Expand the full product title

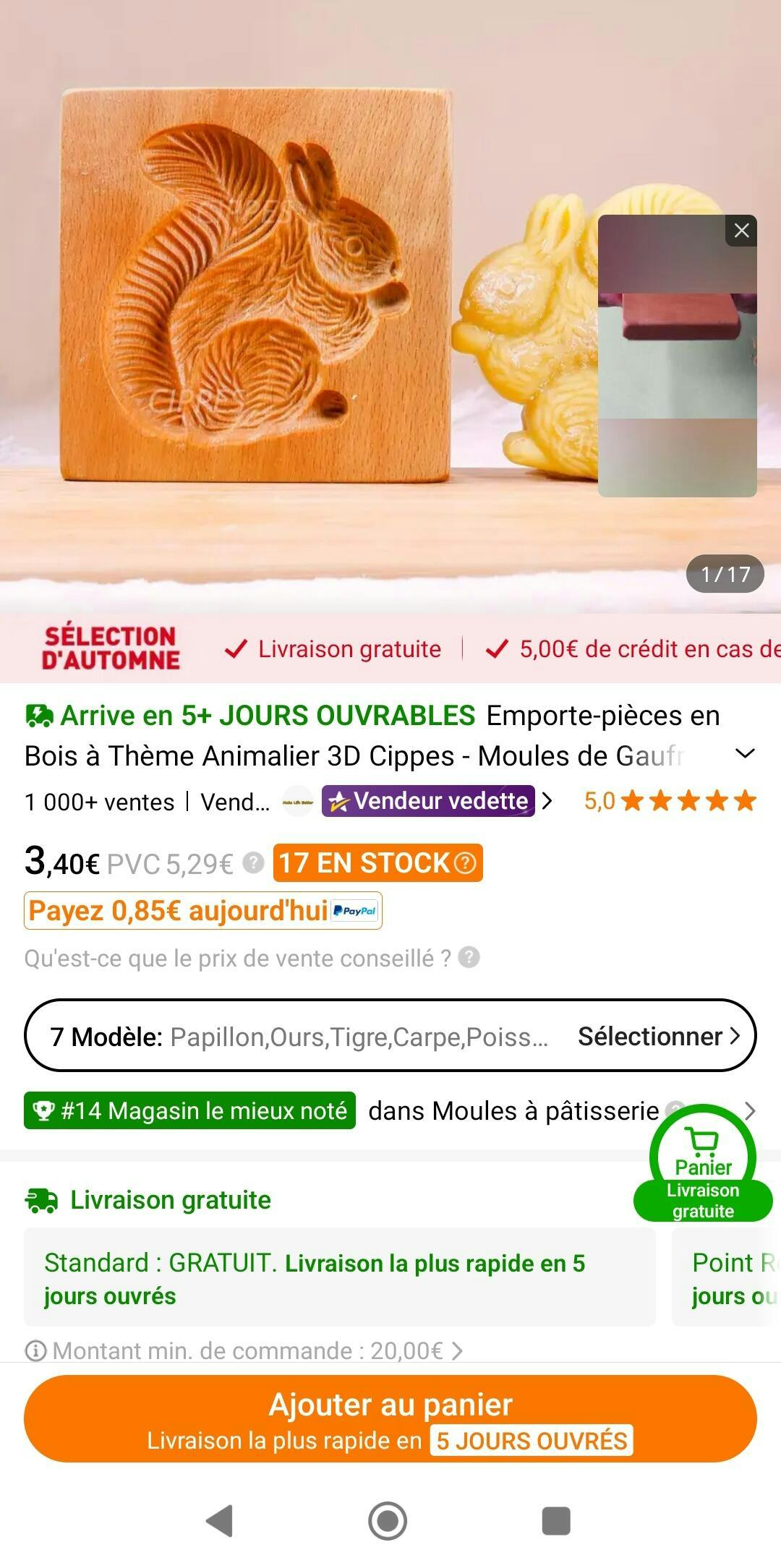[x=745, y=753]
